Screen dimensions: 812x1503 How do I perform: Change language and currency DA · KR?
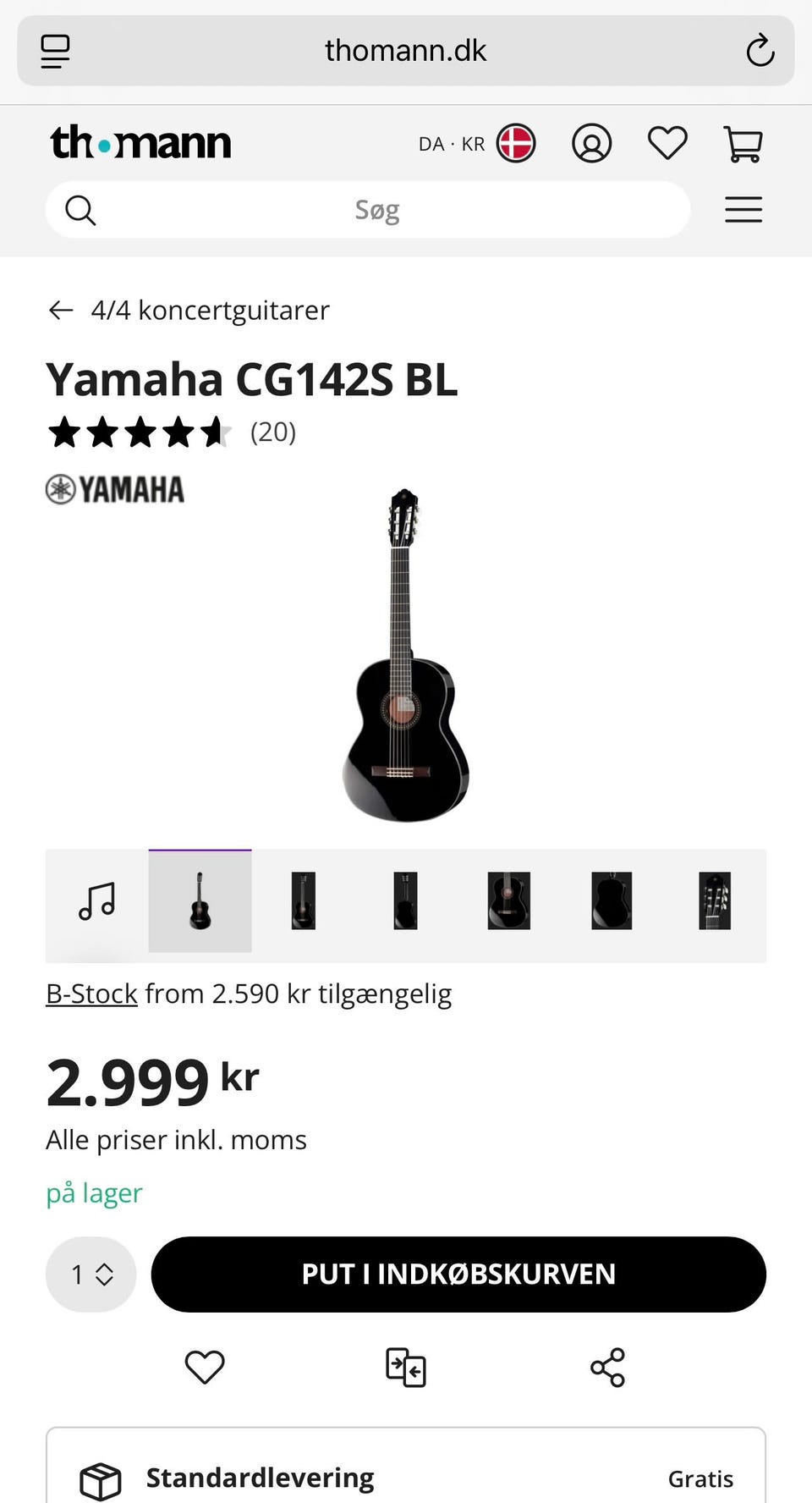tap(477, 143)
